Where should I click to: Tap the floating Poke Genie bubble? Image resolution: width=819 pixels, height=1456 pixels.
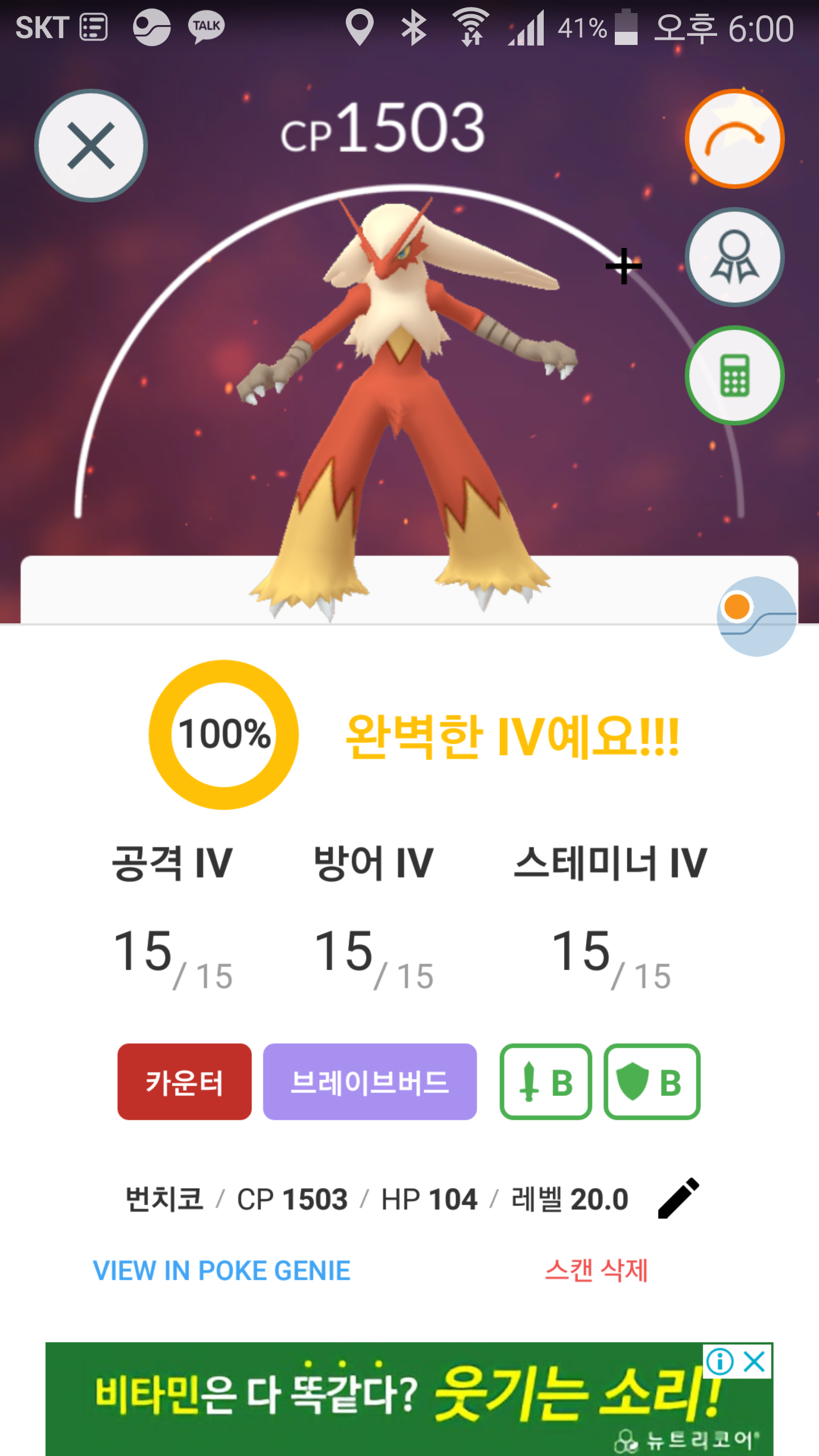[756, 617]
